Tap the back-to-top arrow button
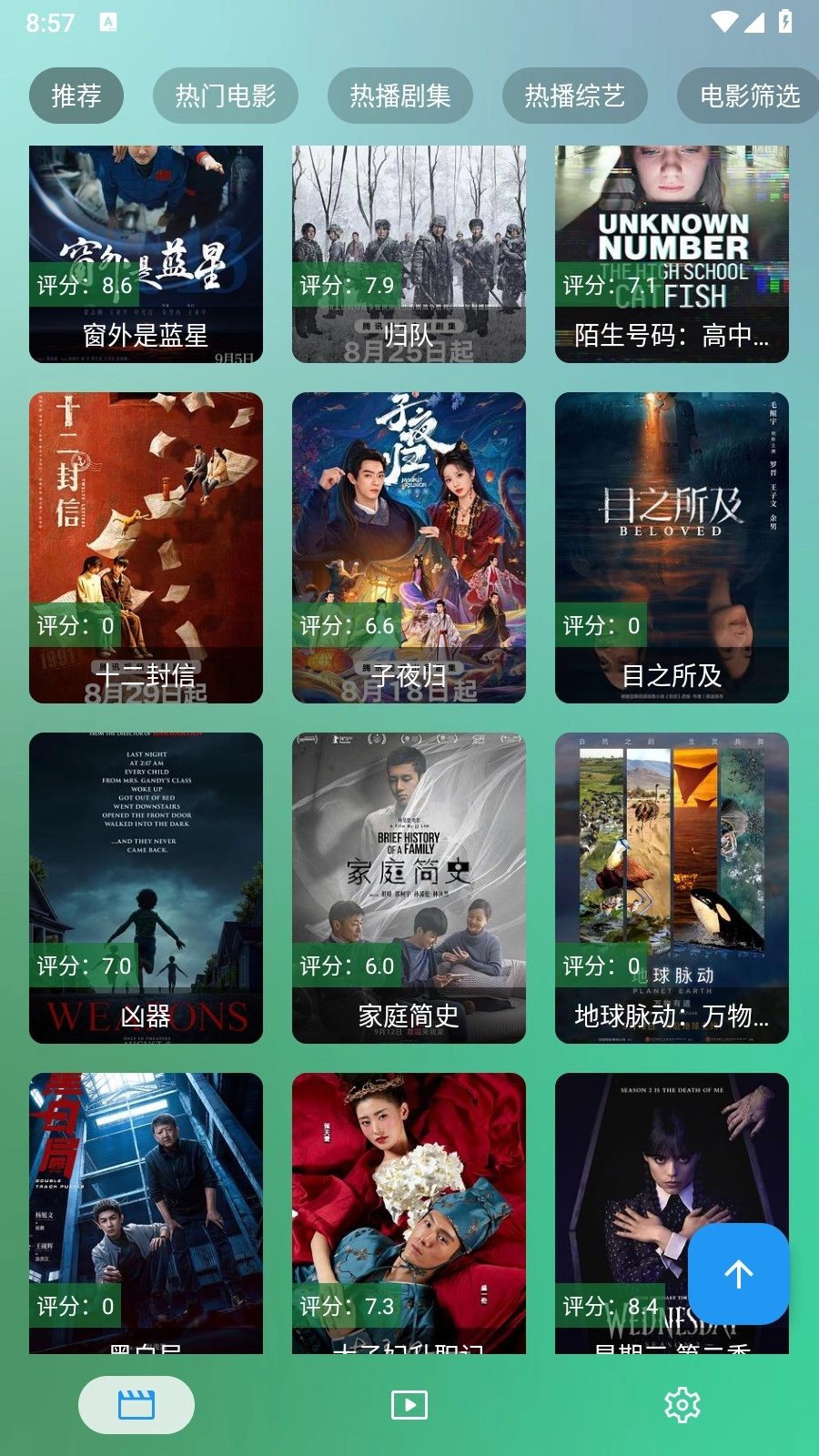819x1456 pixels. tap(738, 1273)
